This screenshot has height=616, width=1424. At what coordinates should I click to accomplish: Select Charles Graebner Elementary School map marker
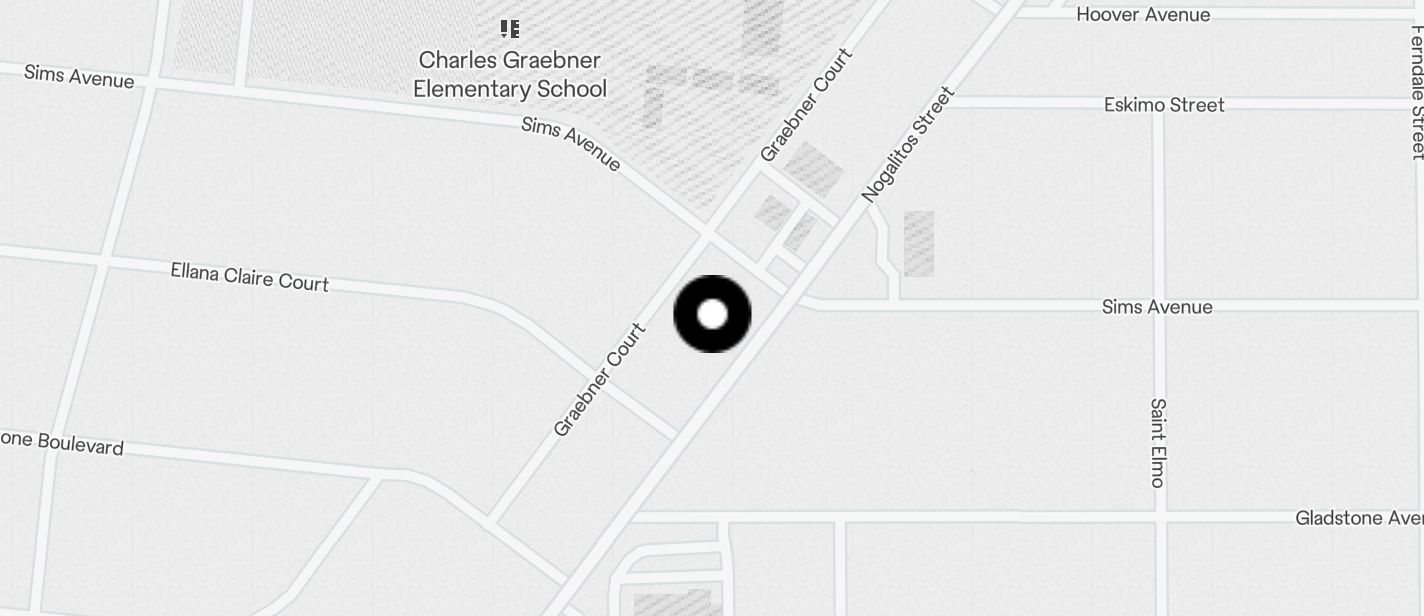510,29
